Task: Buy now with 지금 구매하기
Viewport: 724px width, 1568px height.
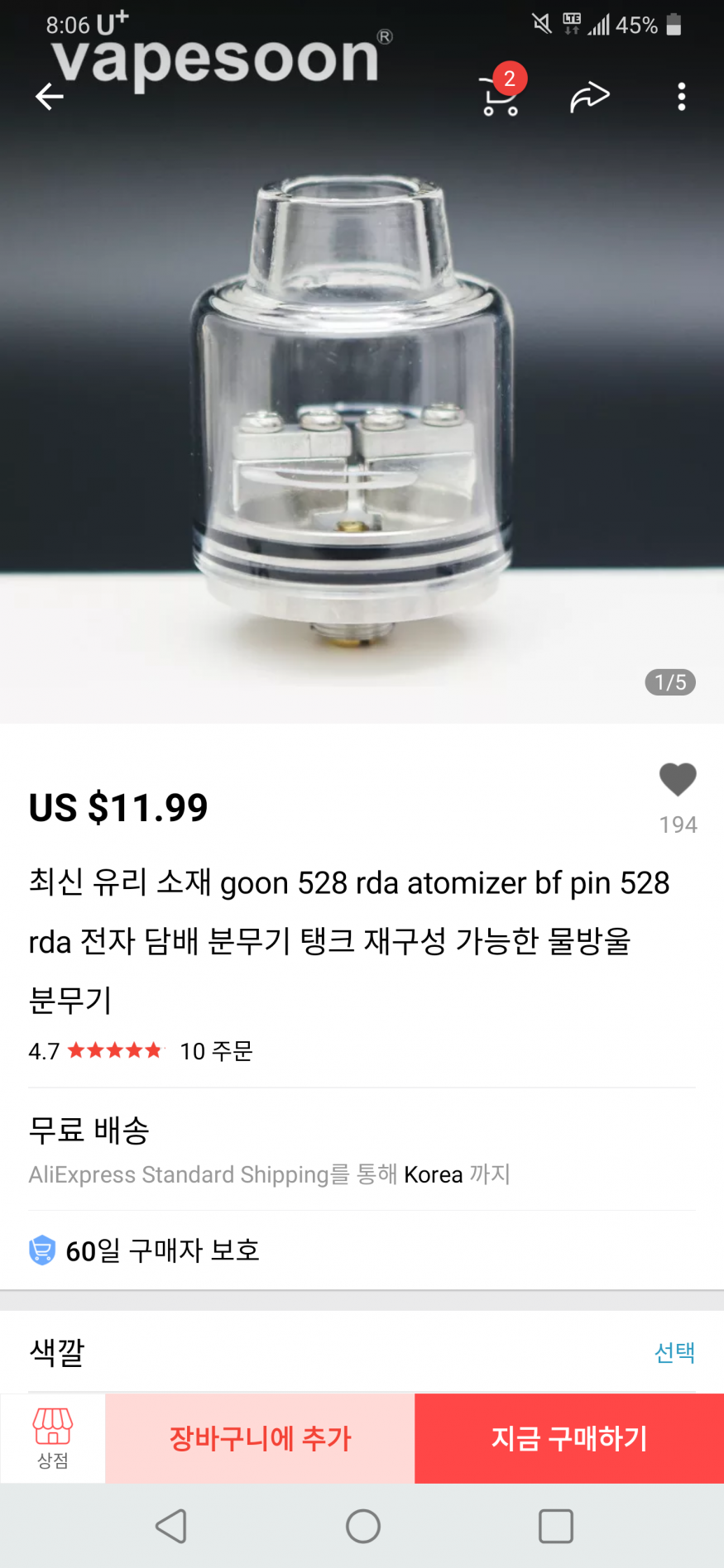Action: click(569, 1438)
